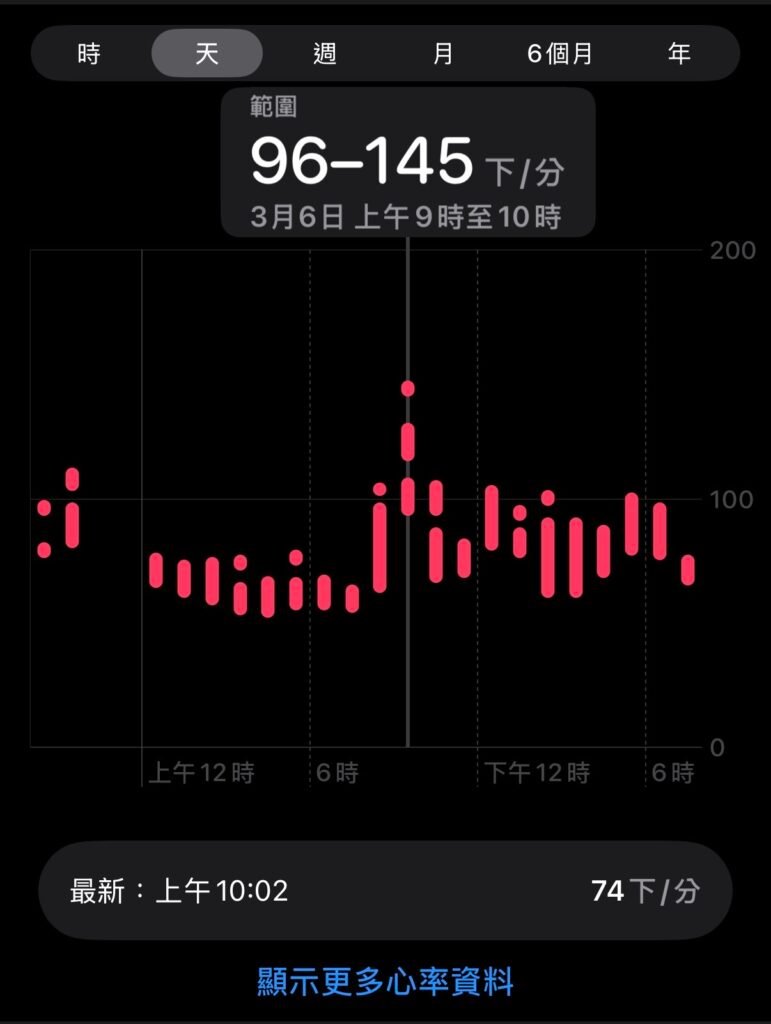Select the 年 (year) view

click(679, 54)
